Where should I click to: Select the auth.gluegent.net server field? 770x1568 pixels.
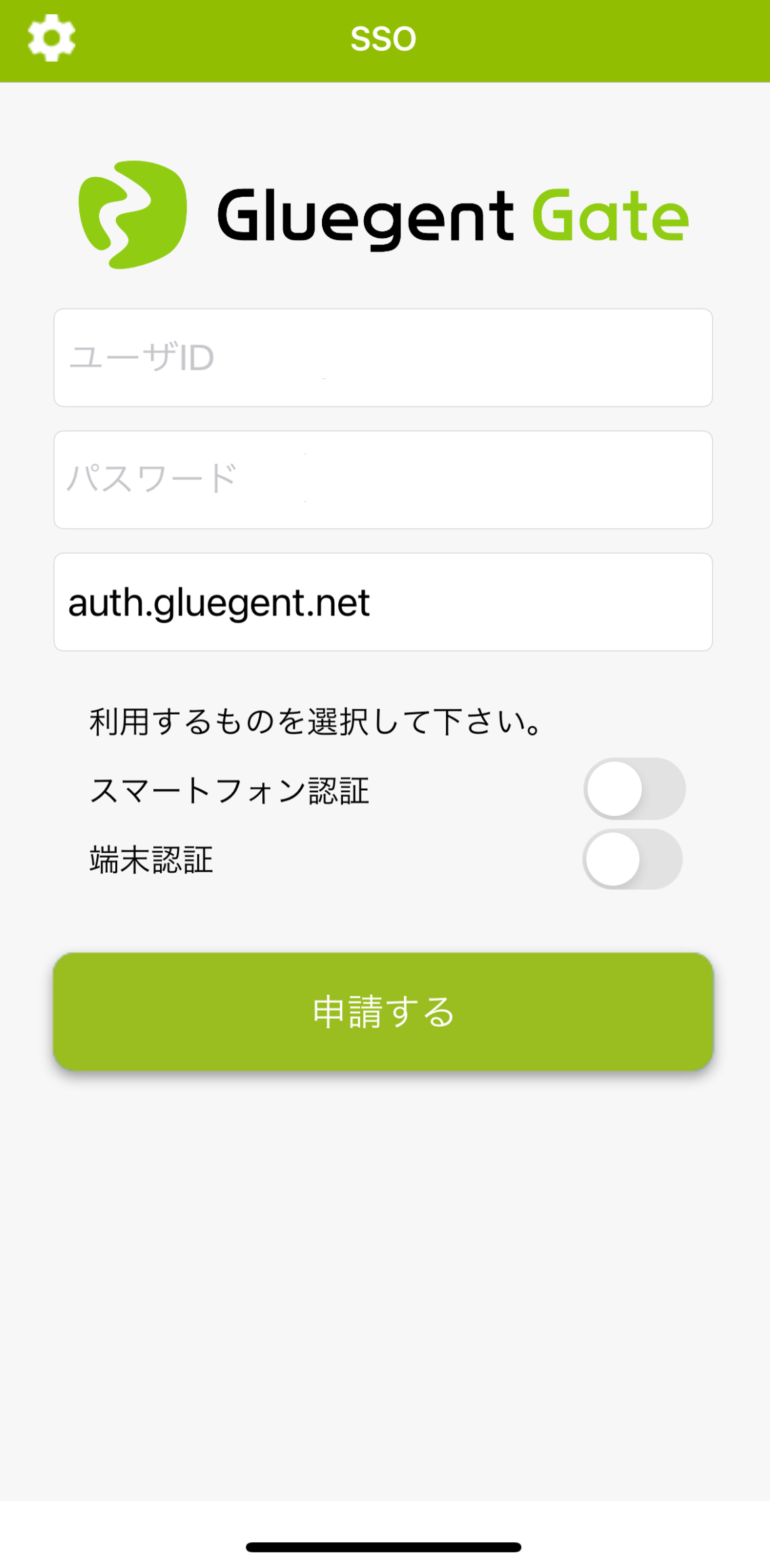coord(383,602)
